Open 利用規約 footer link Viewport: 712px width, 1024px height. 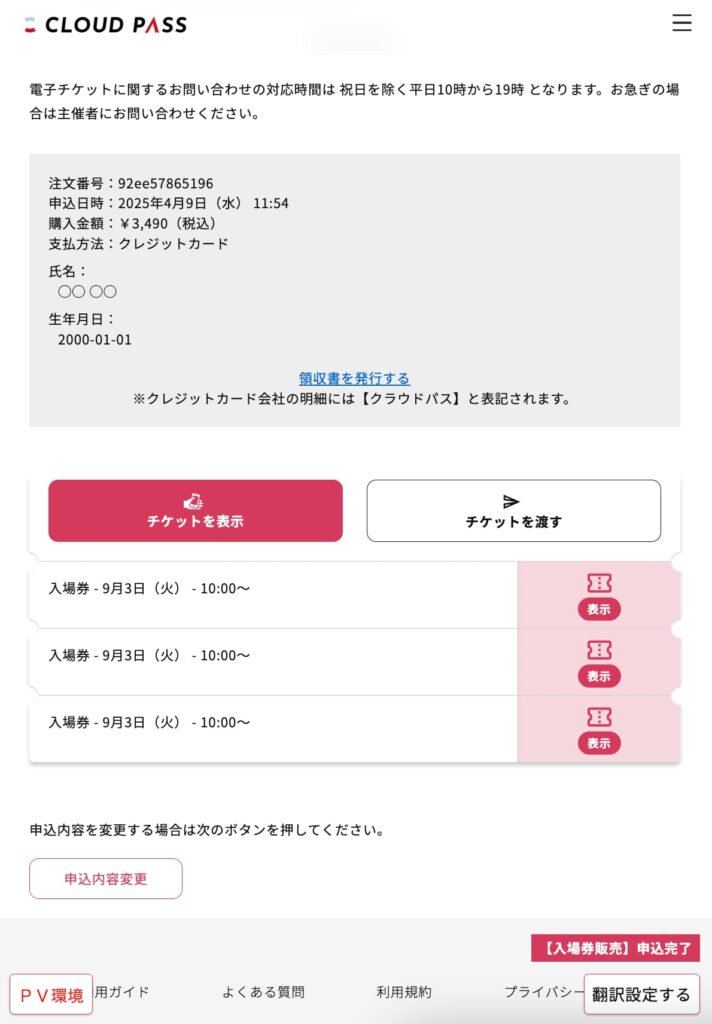[404, 992]
